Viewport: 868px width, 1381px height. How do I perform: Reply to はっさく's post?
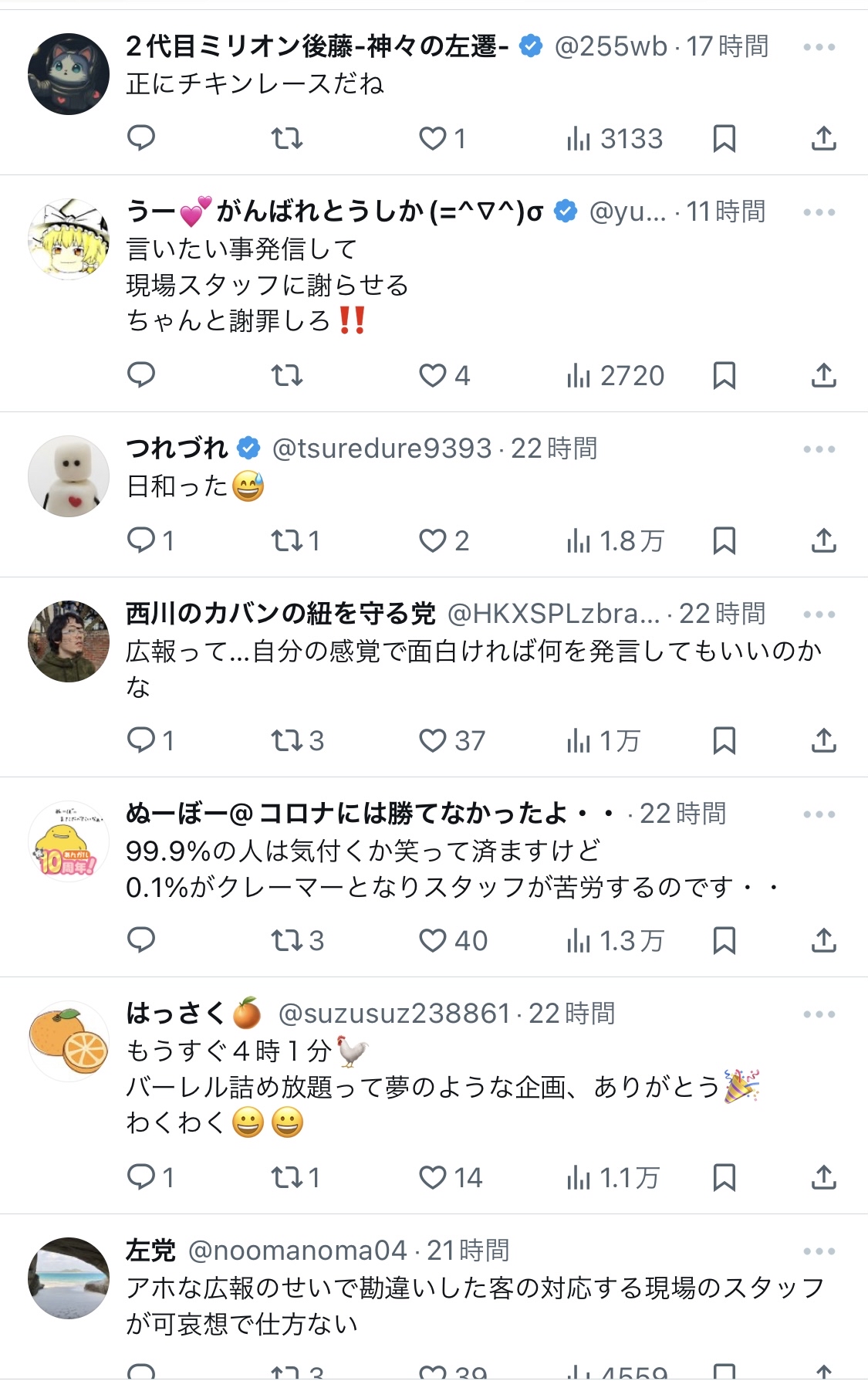click(142, 1177)
